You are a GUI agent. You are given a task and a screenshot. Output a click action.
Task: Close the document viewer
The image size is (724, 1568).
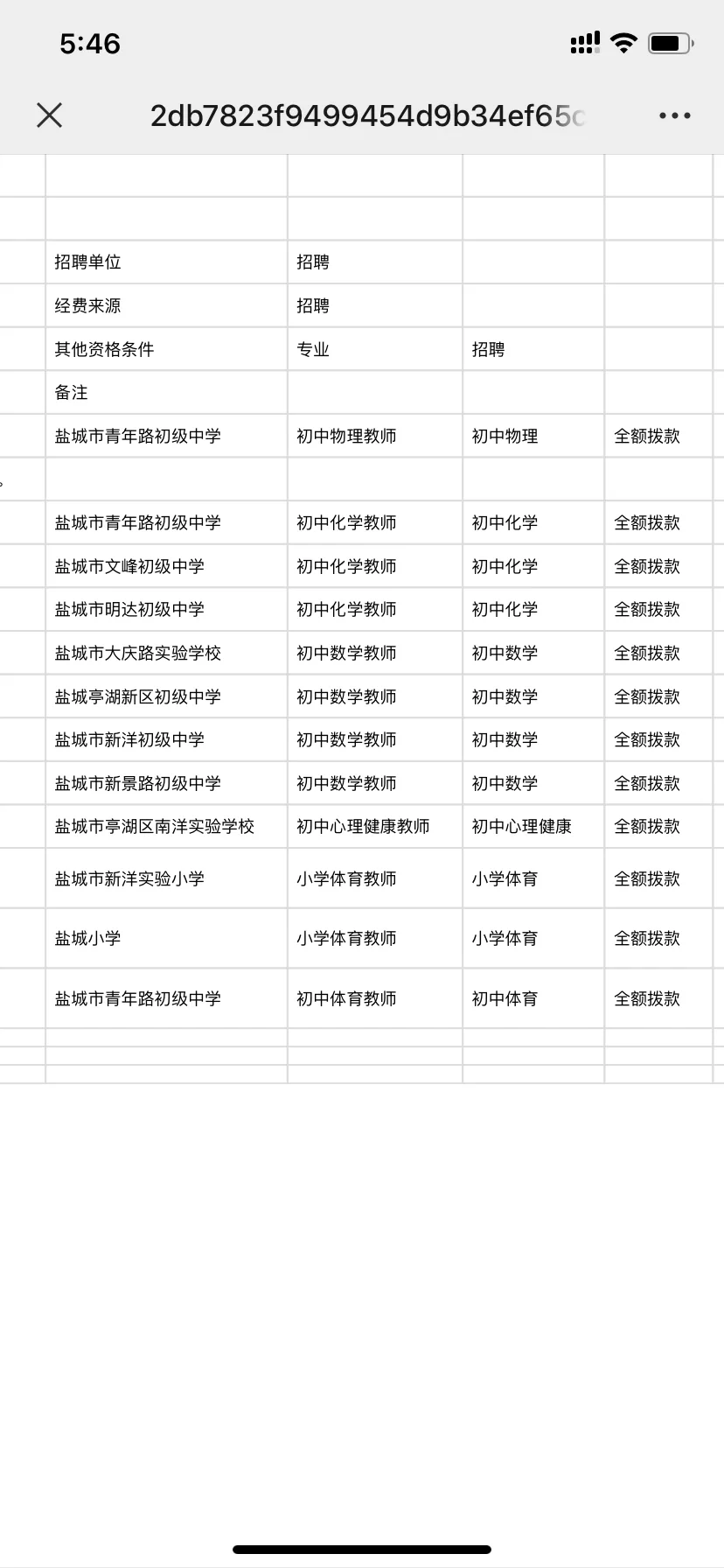(50, 115)
